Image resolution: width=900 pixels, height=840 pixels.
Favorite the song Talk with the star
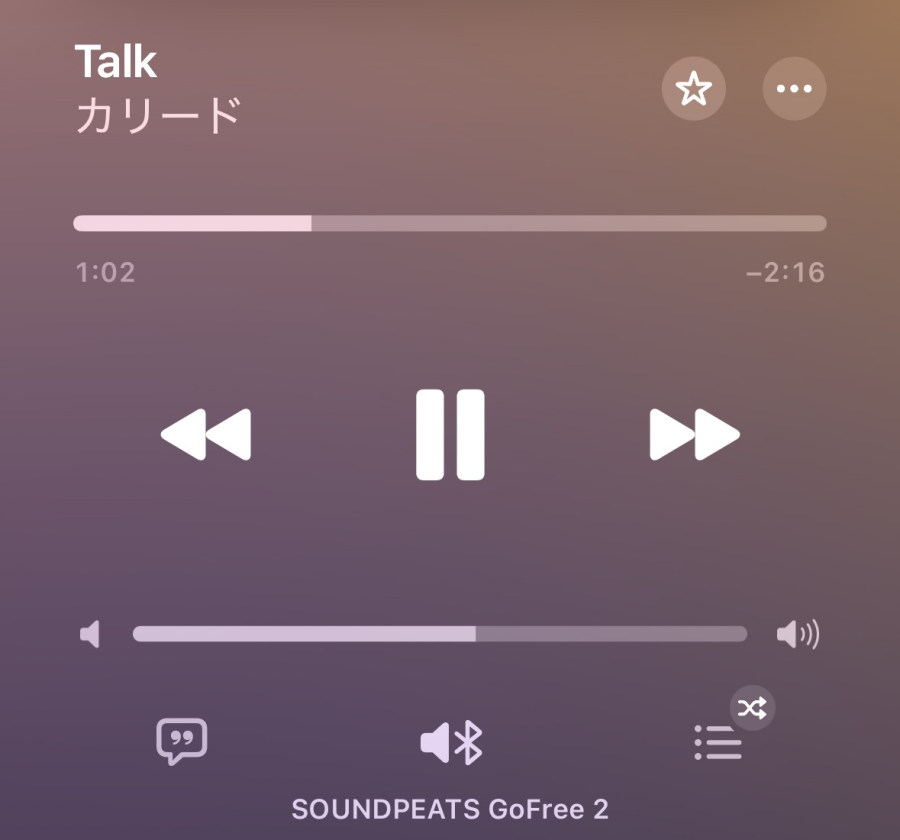pyautogui.click(x=694, y=90)
